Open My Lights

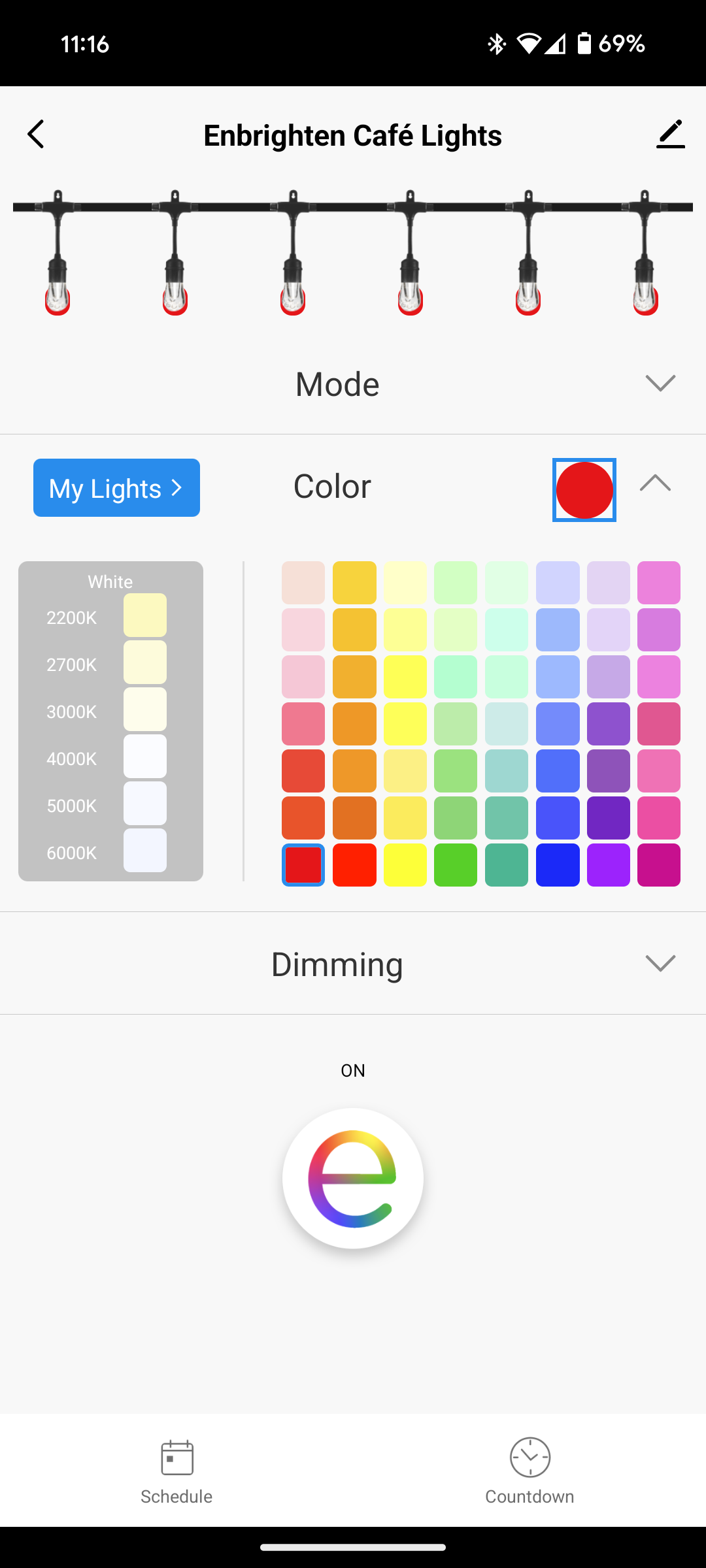116,488
